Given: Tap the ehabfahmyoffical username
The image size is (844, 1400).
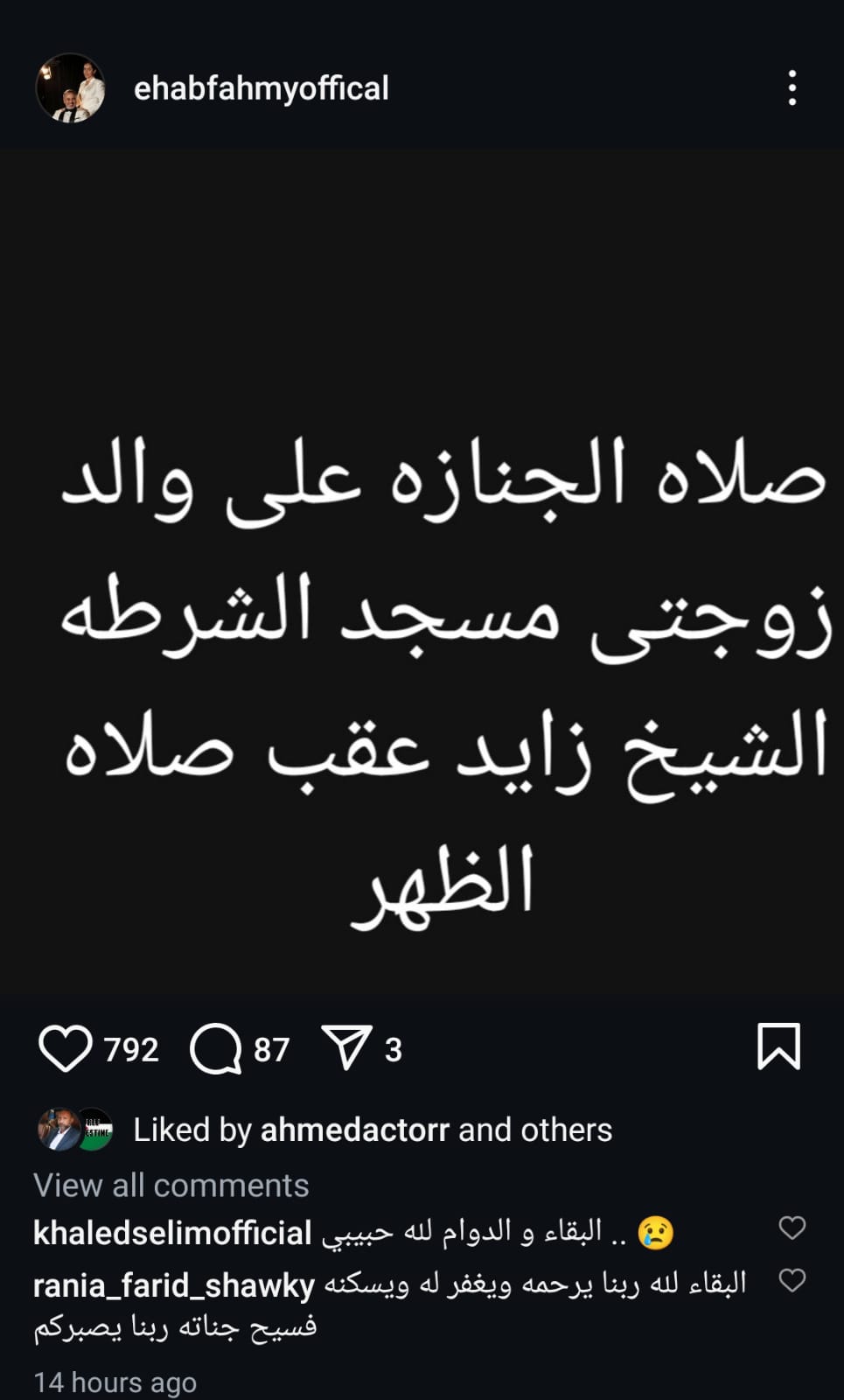Looking at the screenshot, I should point(261,88).
